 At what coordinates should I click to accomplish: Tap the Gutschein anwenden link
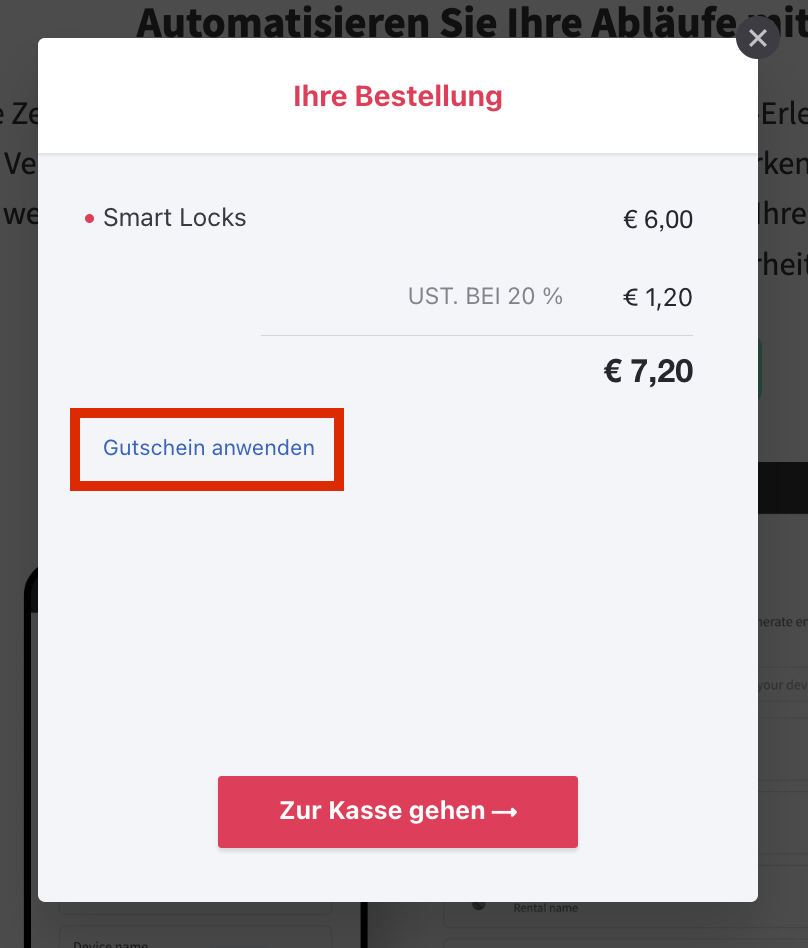[x=209, y=448]
